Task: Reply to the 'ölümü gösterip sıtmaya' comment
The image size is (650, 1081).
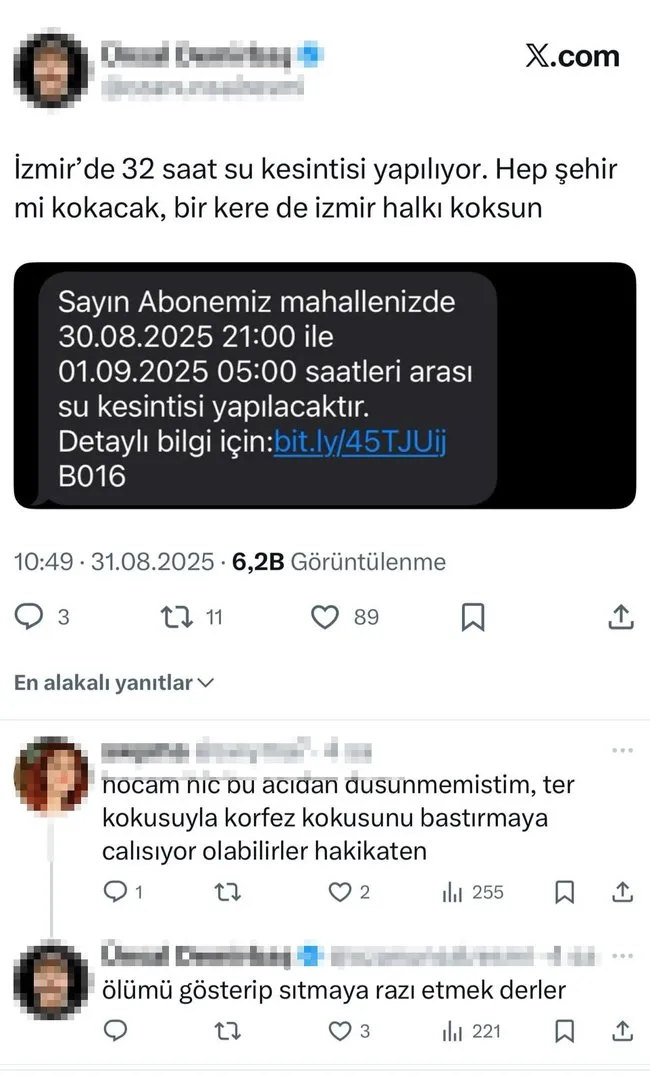Action: [116, 1030]
